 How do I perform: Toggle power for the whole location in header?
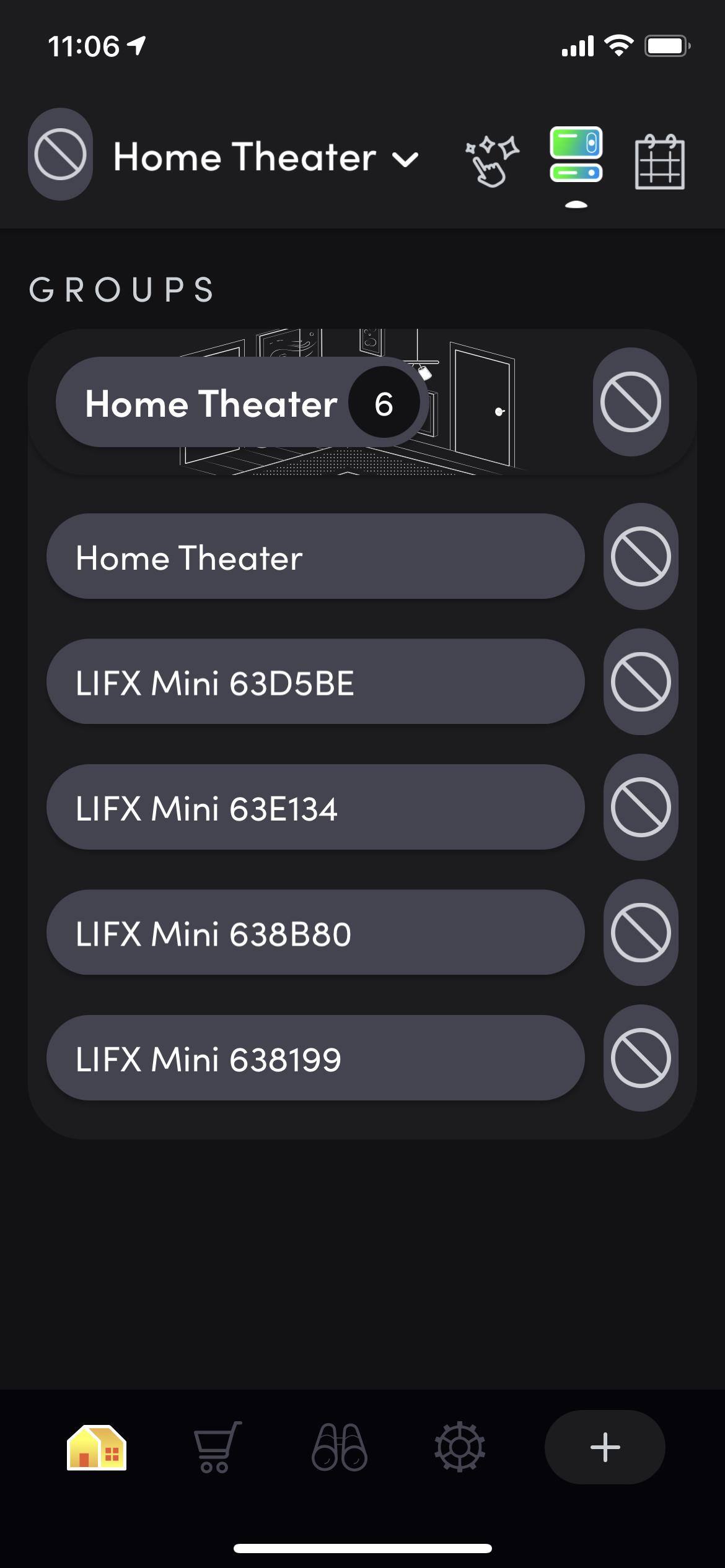60,155
